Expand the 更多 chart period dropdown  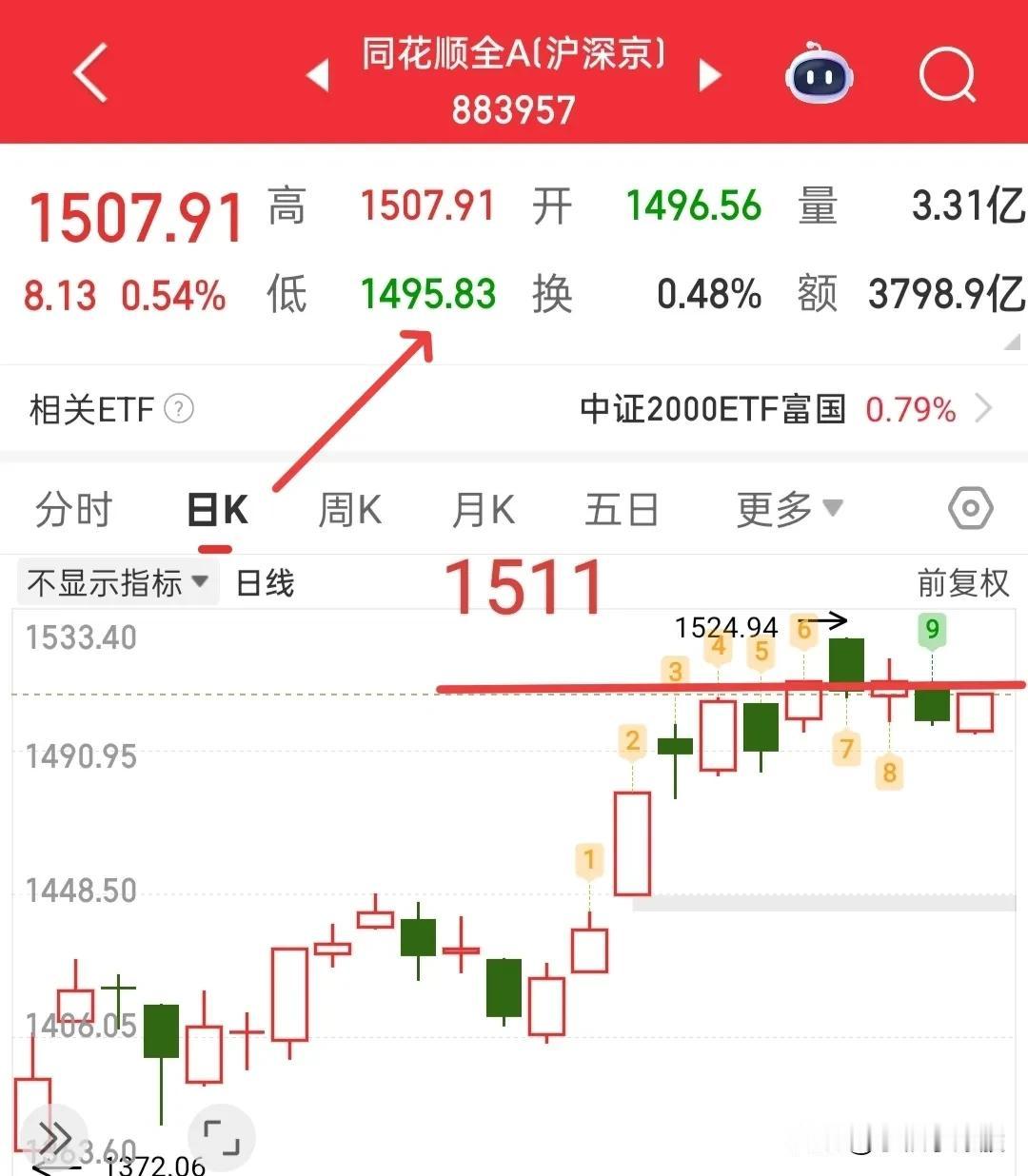pyautogui.click(x=788, y=510)
